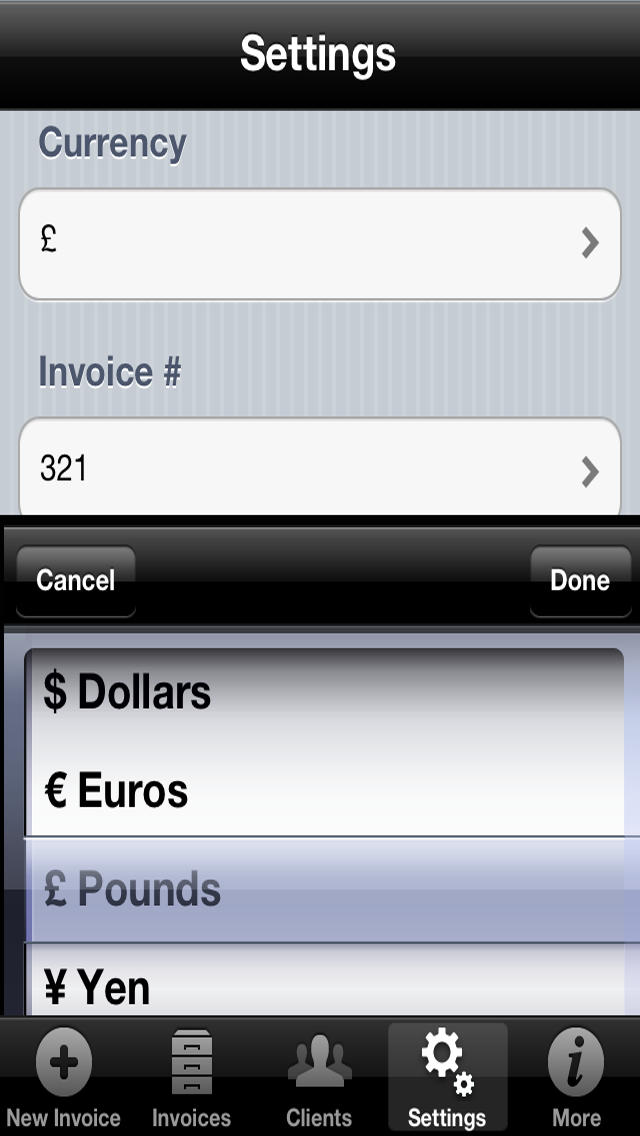Open the Invoice # field showing 321
This screenshot has height=1136, width=640.
coord(320,468)
